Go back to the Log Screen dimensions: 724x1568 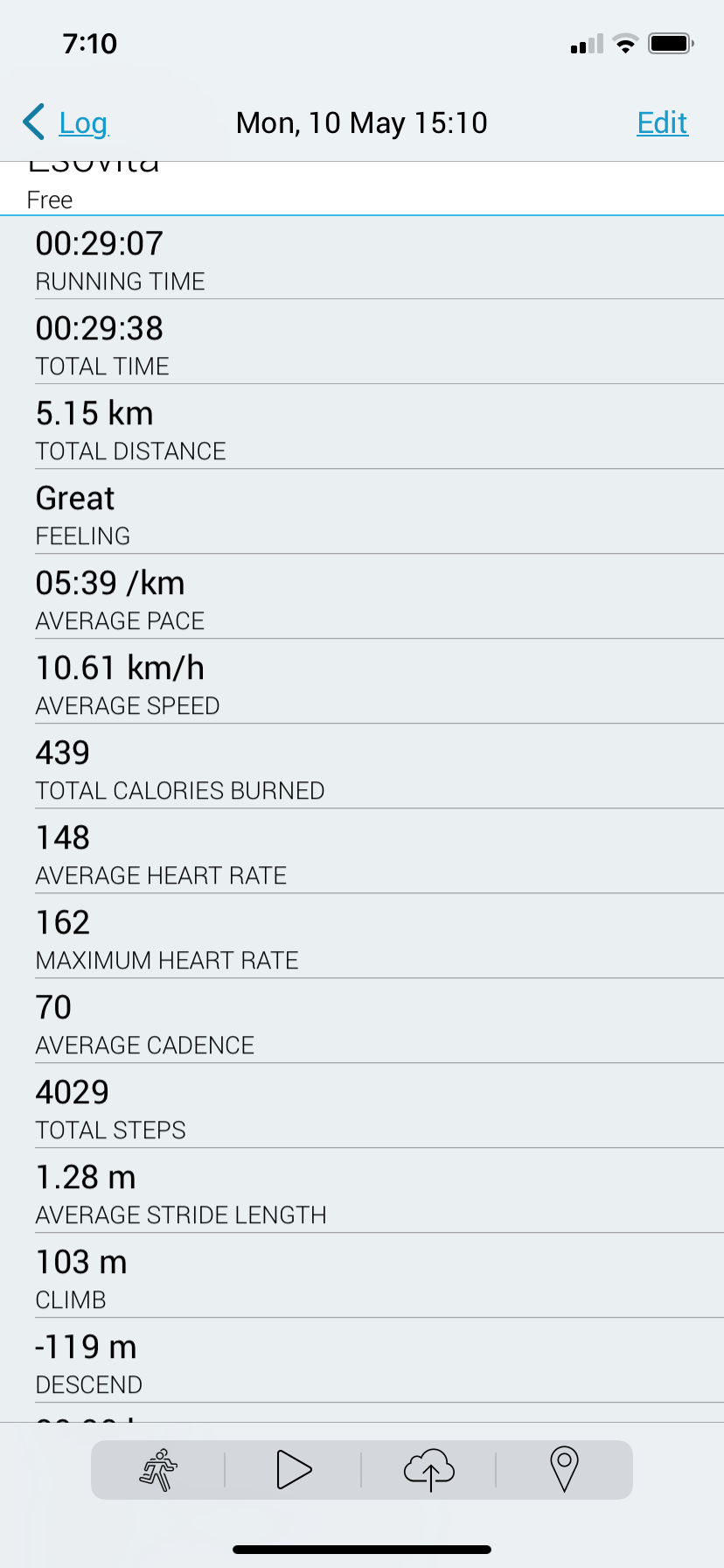[x=66, y=122]
